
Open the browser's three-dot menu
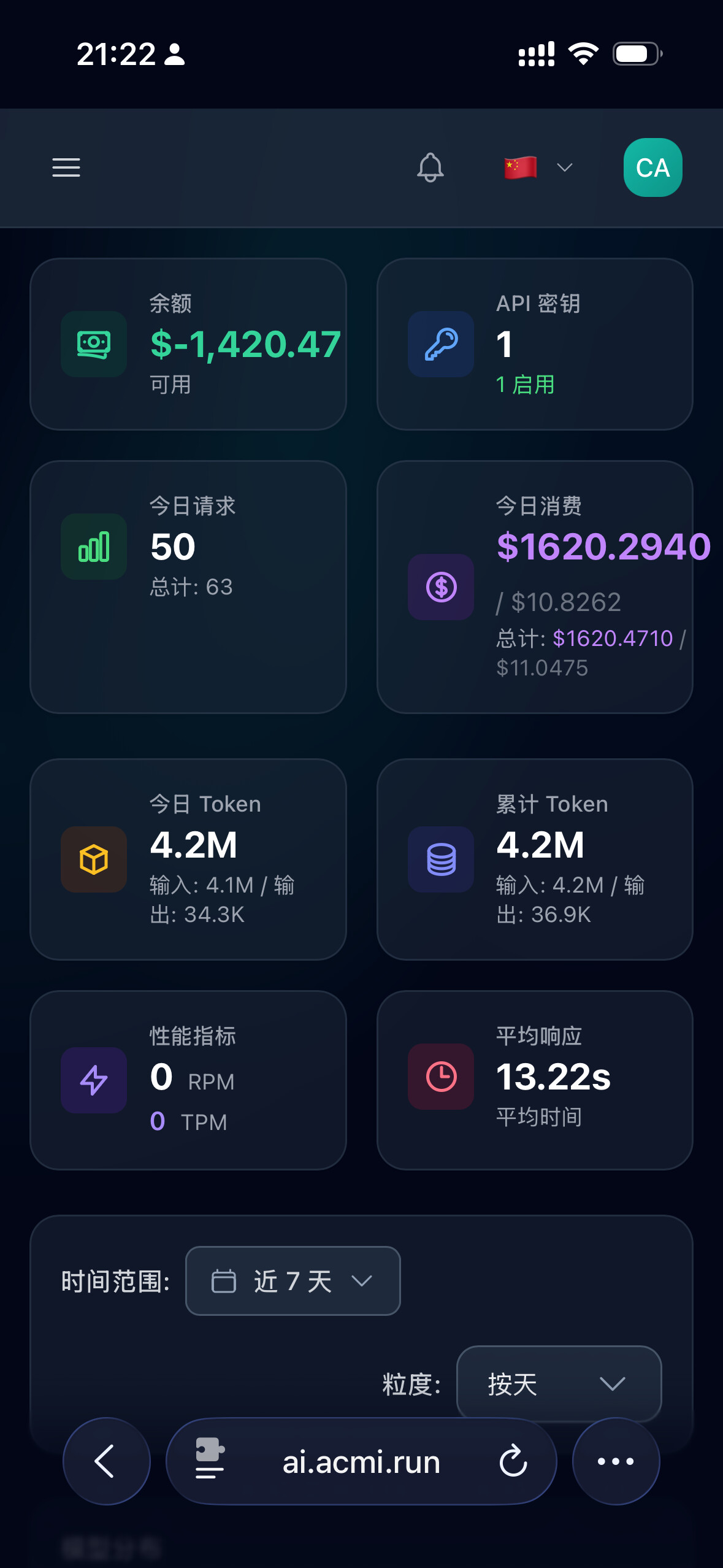(x=616, y=1461)
